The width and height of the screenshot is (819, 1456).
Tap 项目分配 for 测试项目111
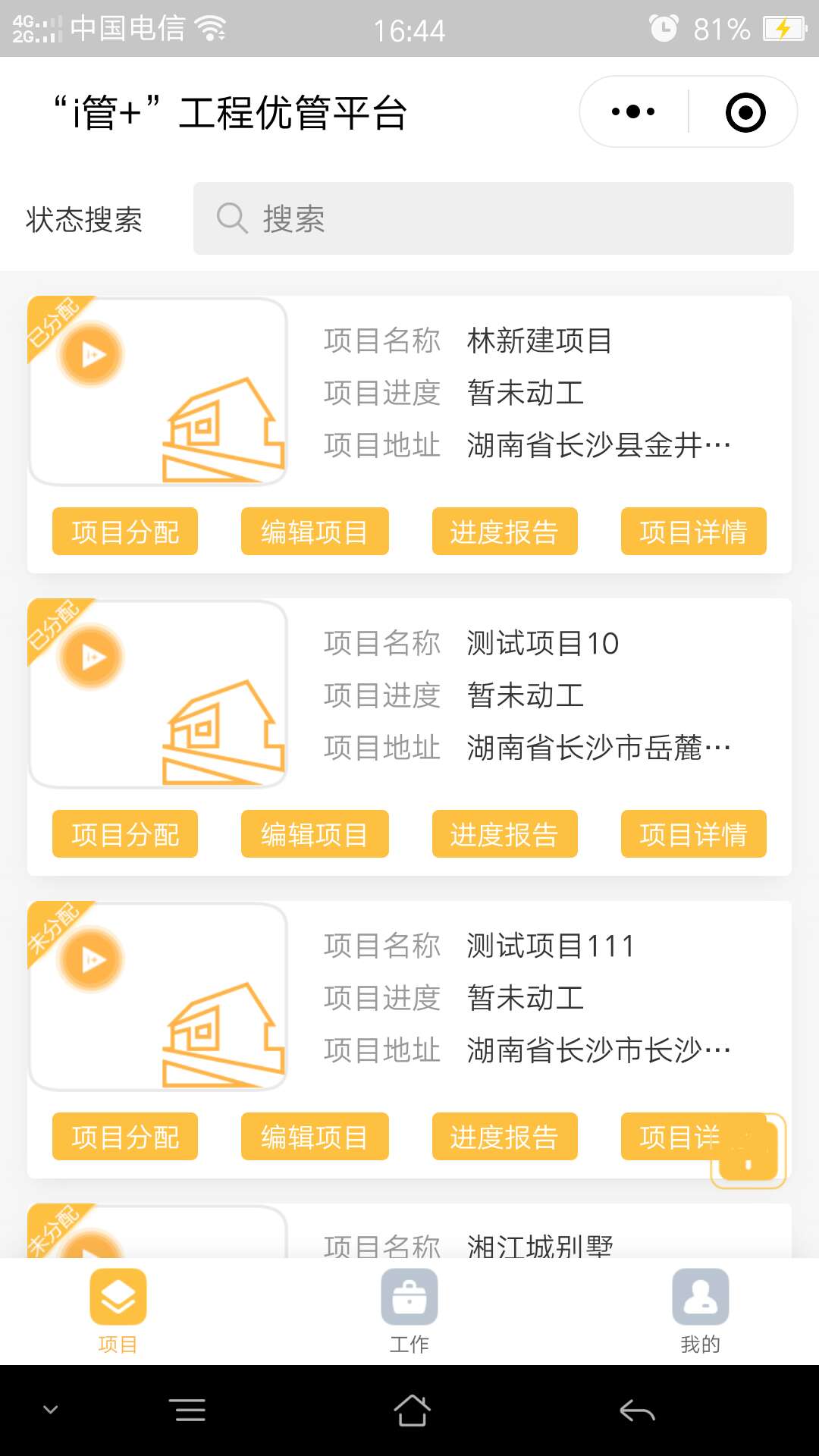125,1137
